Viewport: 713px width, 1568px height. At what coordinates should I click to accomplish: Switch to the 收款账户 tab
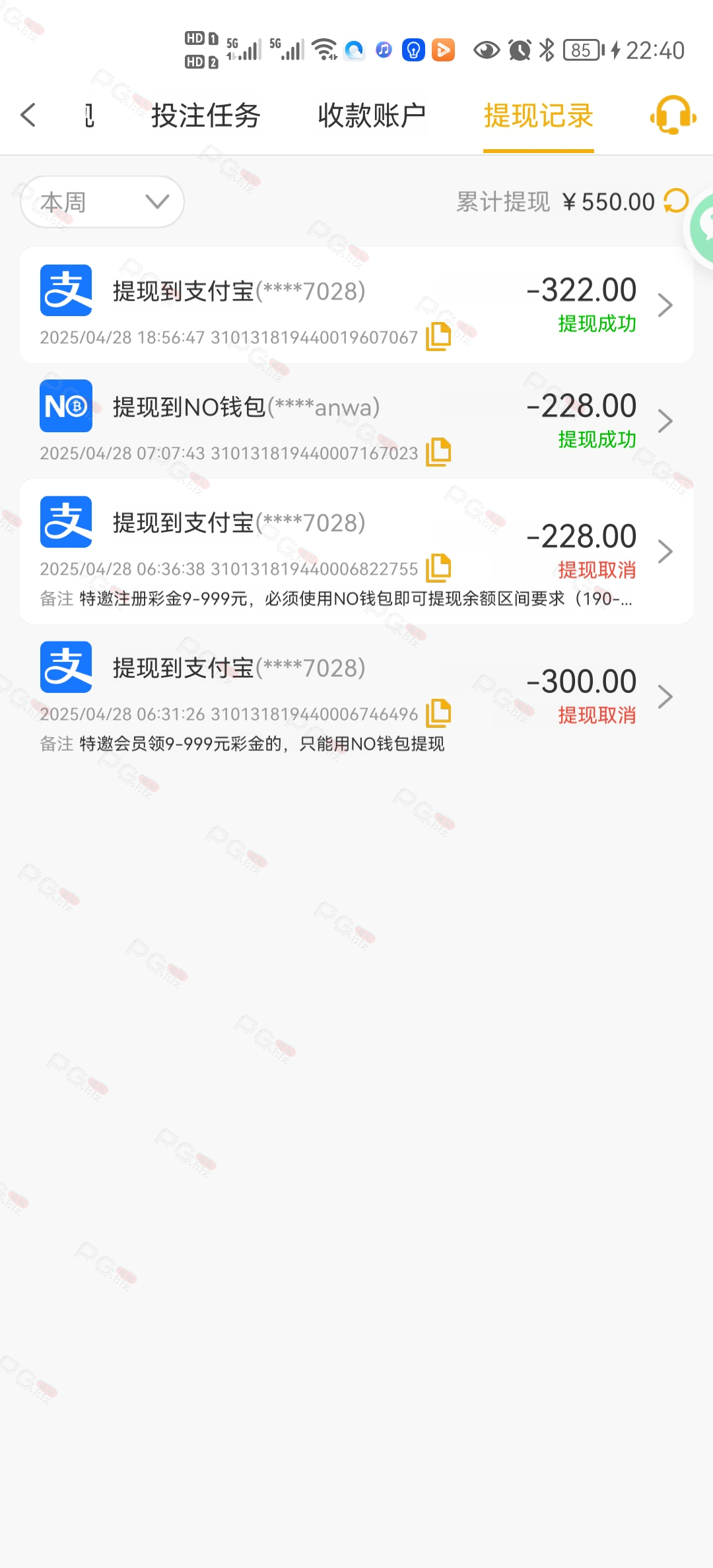coord(372,116)
